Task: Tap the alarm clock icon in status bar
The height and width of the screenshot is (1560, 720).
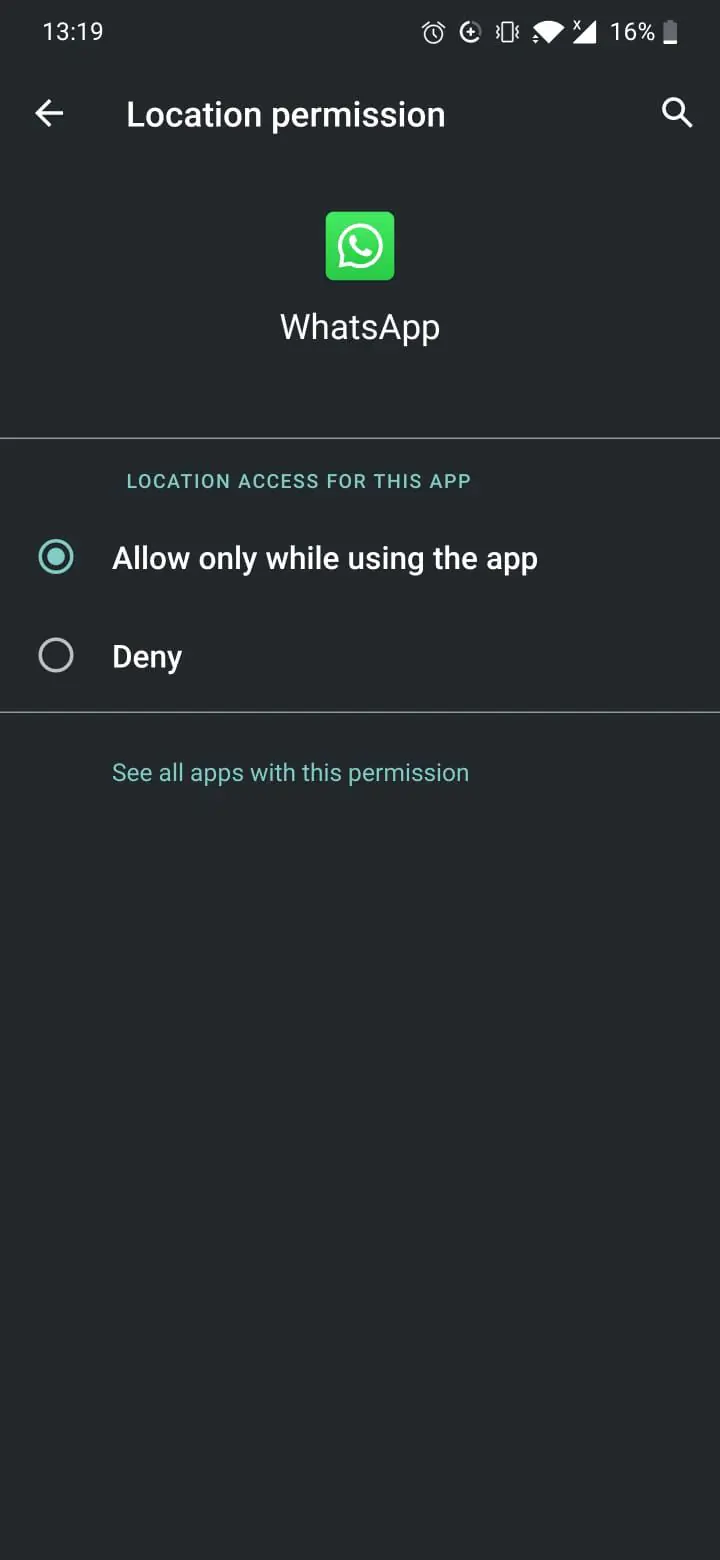Action: tap(432, 31)
